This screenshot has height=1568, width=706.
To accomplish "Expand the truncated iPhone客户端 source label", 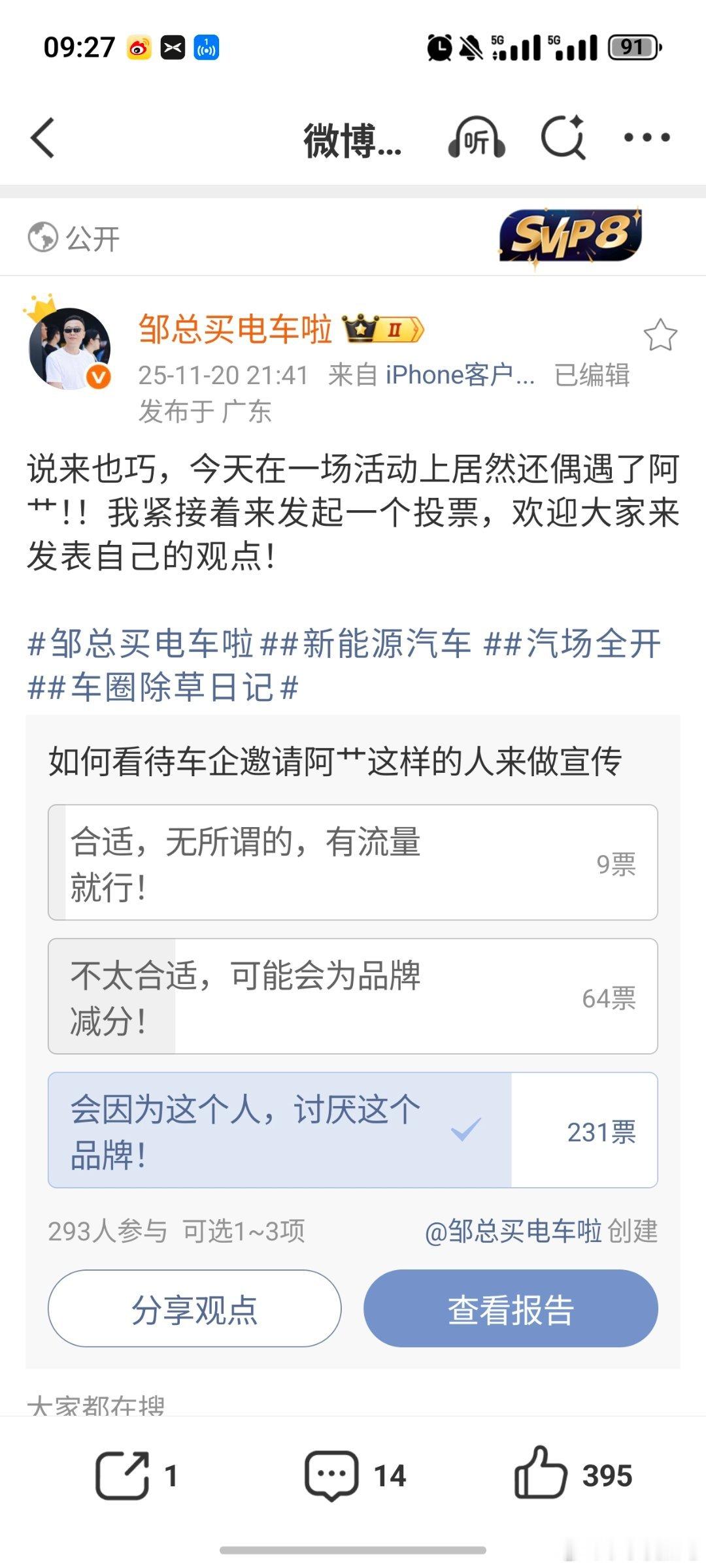I will 458,375.
